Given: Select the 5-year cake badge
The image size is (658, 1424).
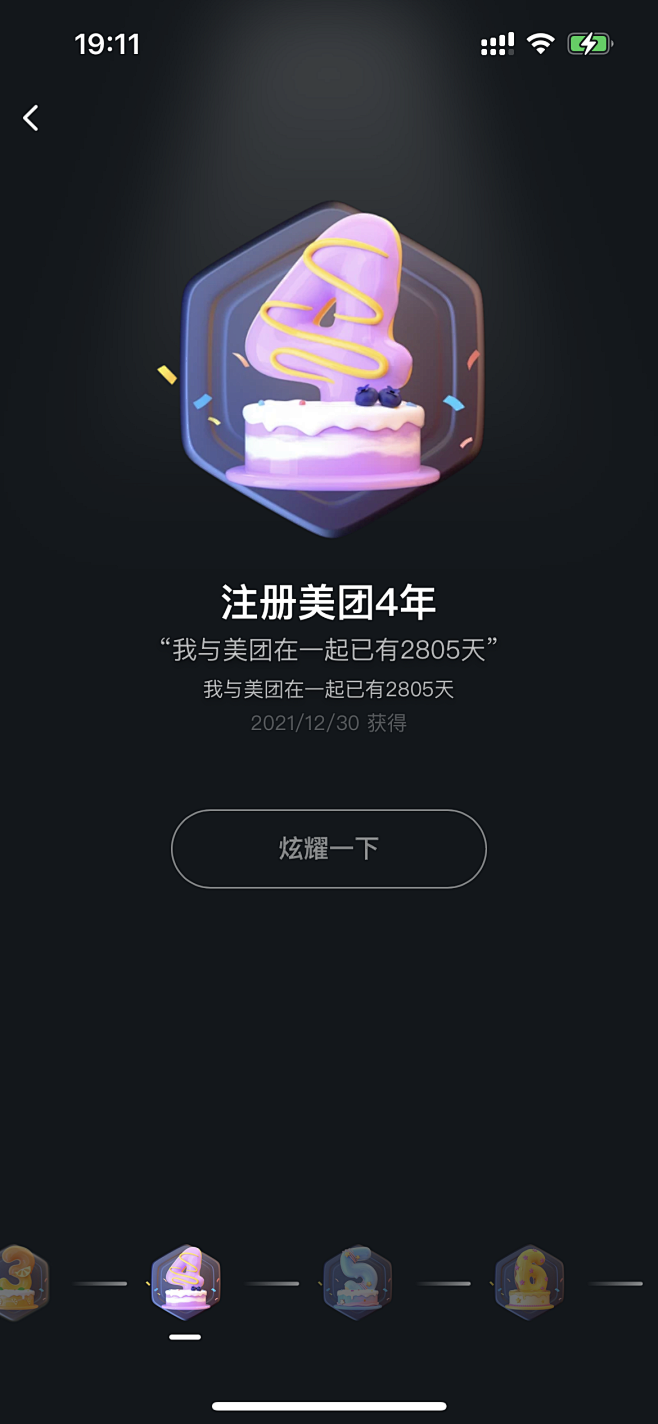Looking at the screenshot, I should tap(357, 1283).
